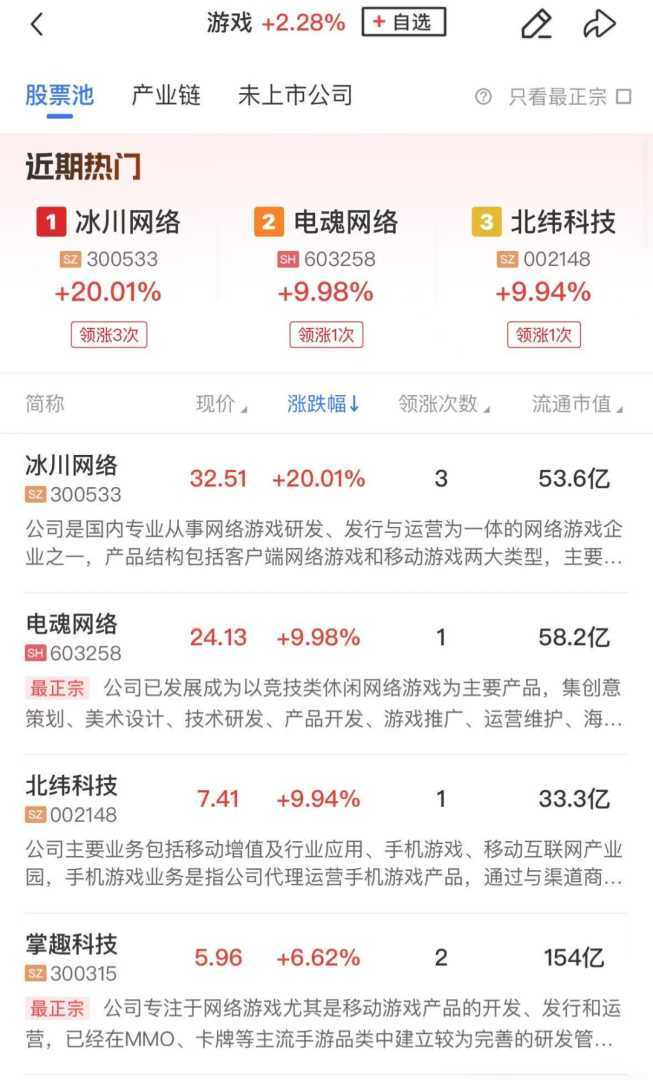Sort the list by 领涨次数

(443, 404)
